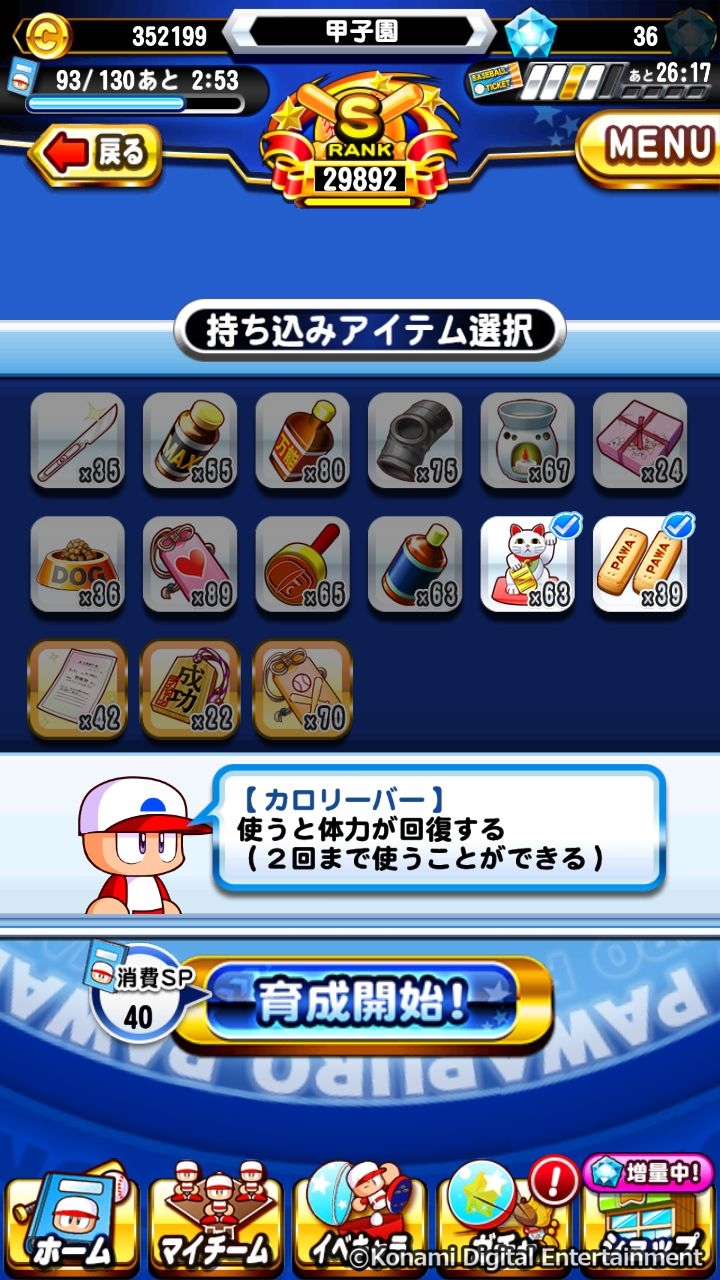Screen dimensions: 720x1280
Task: Select the pink gift box x24
Action: click(x=640, y=440)
